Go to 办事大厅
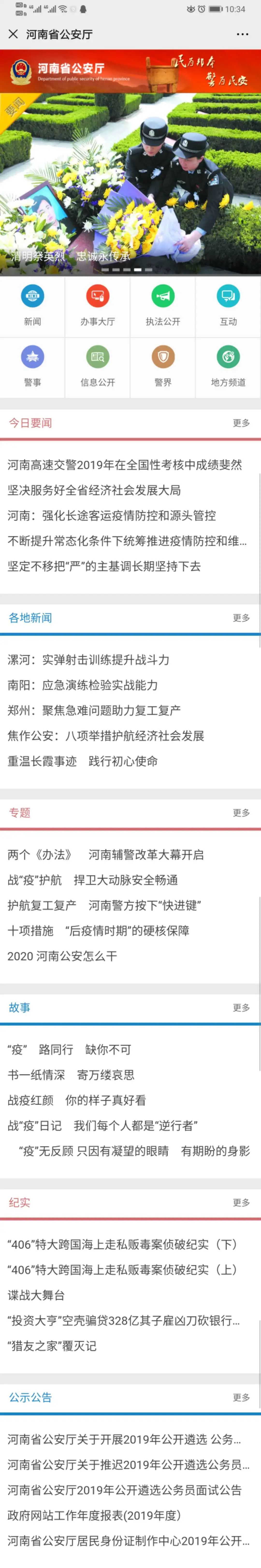 click(97, 306)
